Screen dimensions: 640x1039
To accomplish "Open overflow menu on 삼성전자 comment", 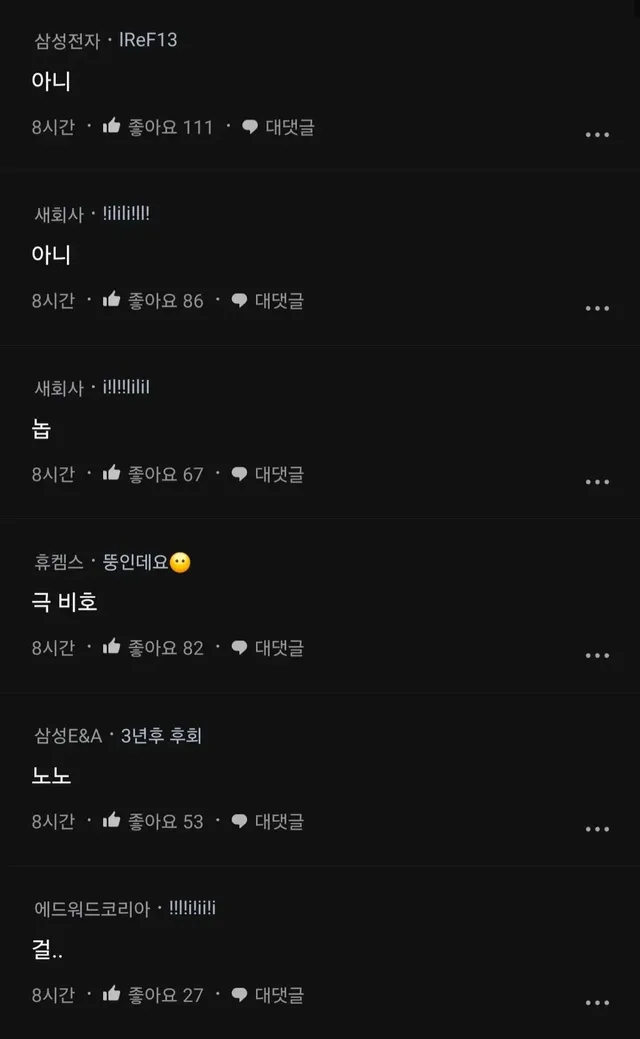I will pos(597,135).
